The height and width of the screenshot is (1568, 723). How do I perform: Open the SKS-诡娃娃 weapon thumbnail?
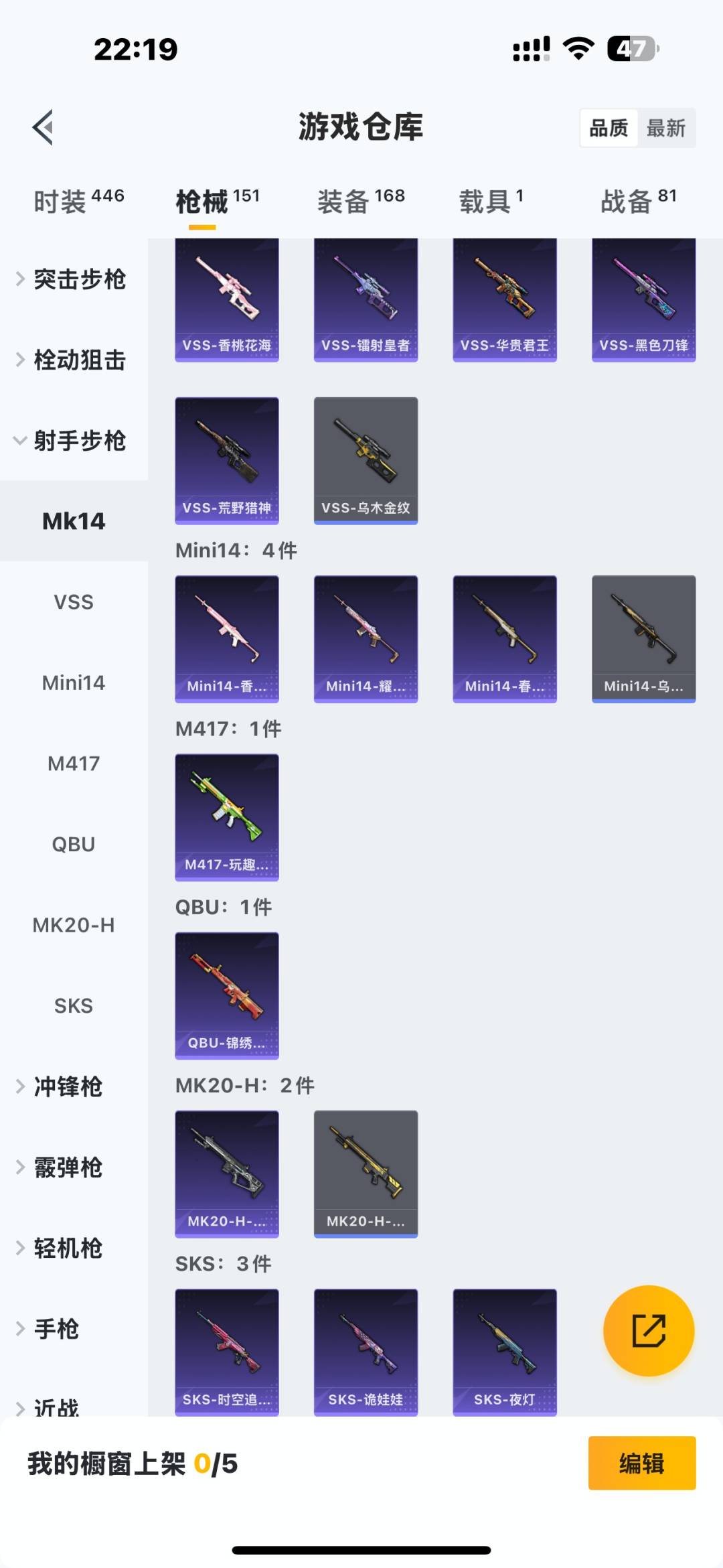[366, 1353]
